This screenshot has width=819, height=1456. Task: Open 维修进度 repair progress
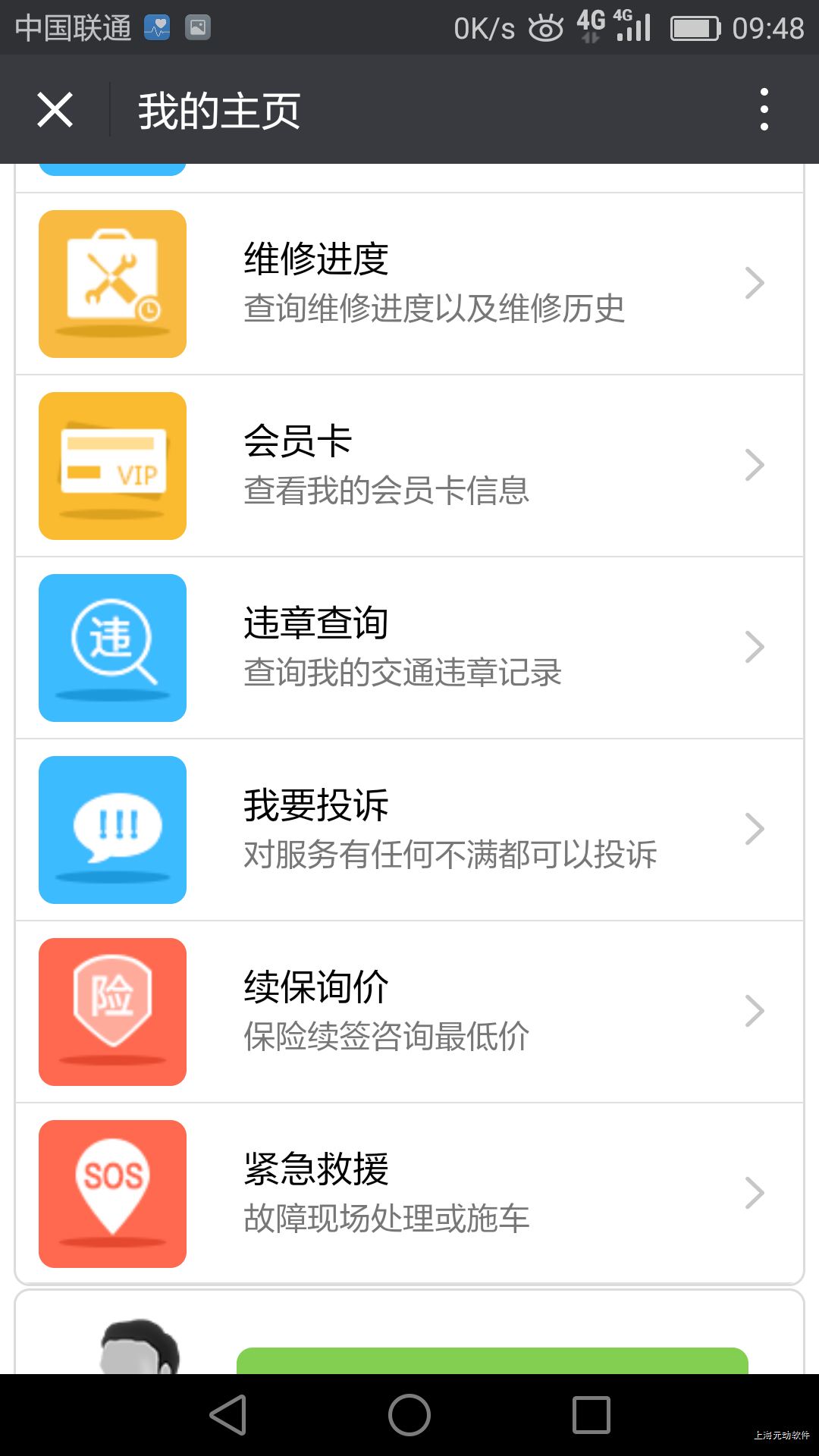pos(409,284)
